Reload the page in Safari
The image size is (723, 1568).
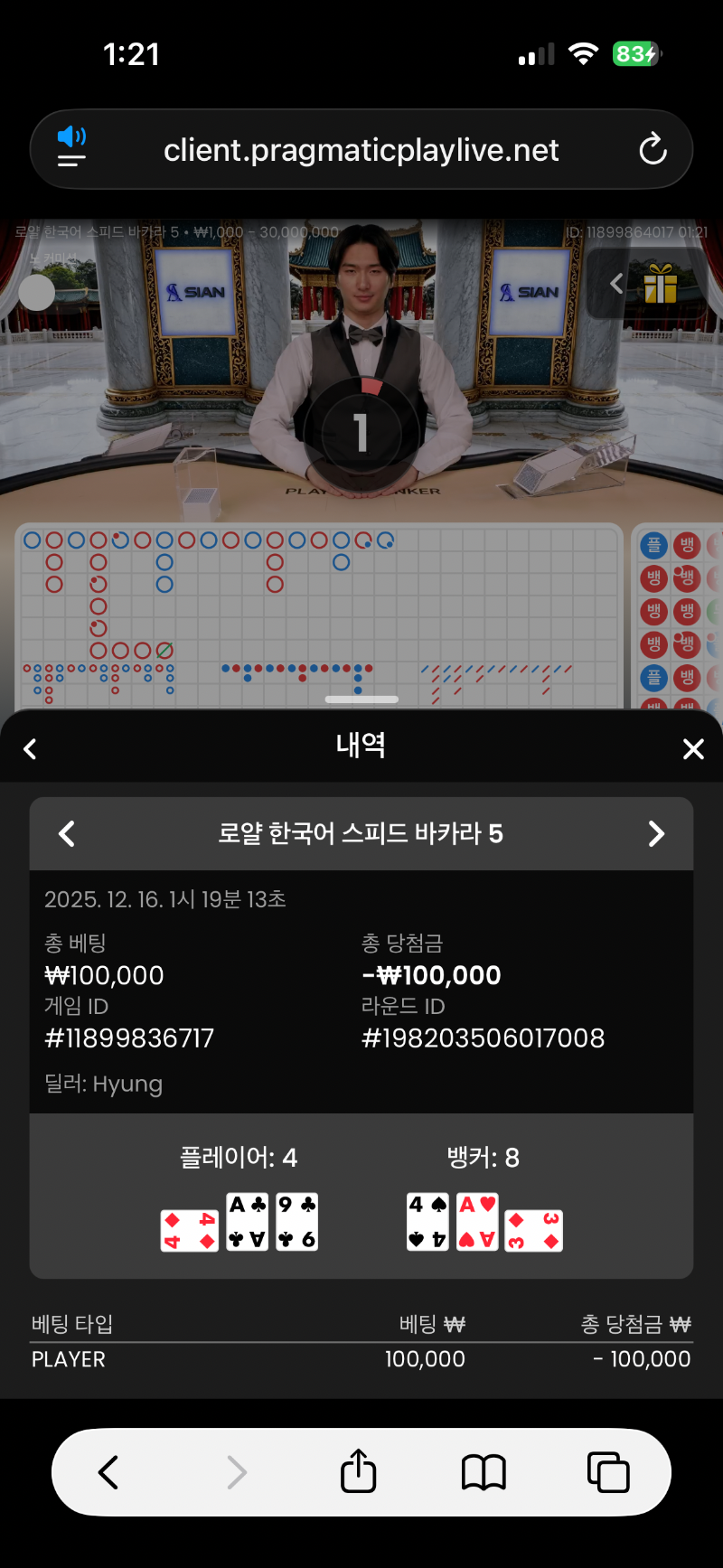[653, 150]
